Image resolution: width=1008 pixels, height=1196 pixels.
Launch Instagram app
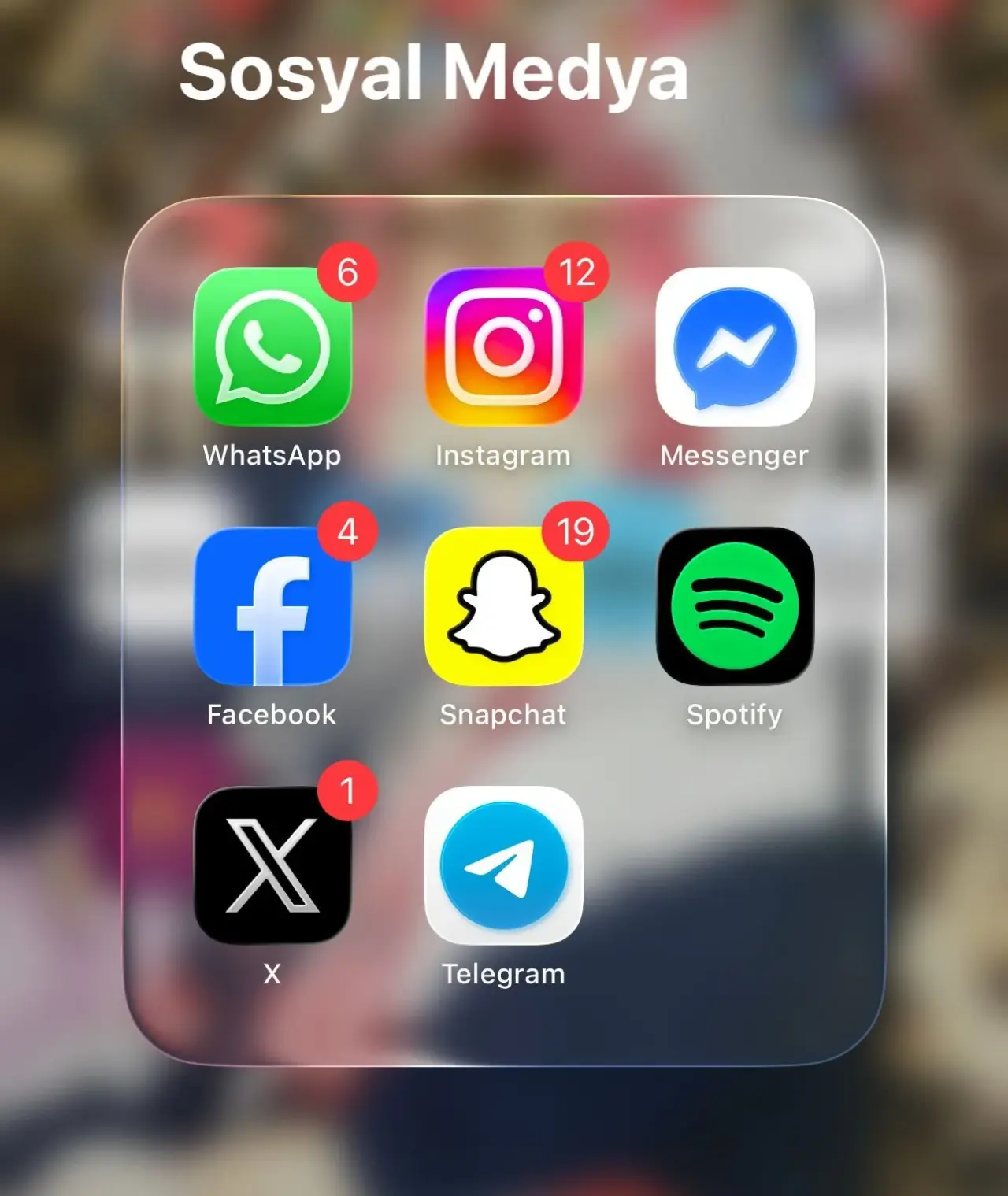504,346
